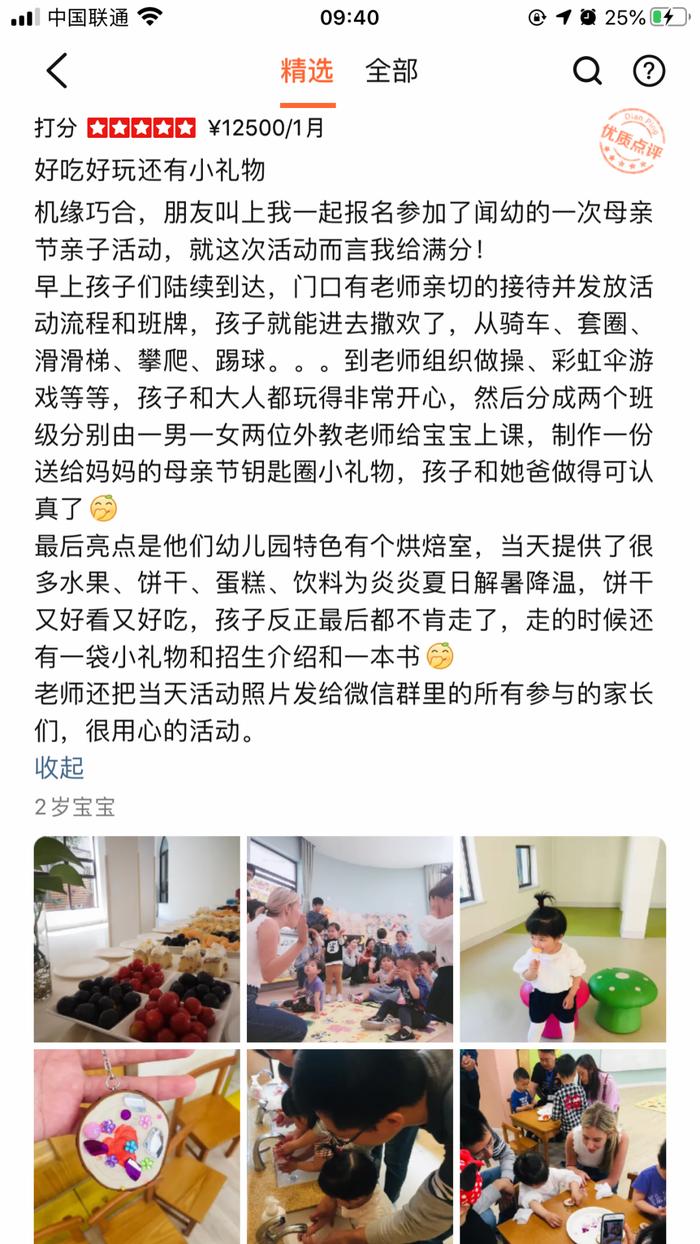The image size is (700, 1244).
Task: View the photo of teacher with group
Action: [350, 939]
